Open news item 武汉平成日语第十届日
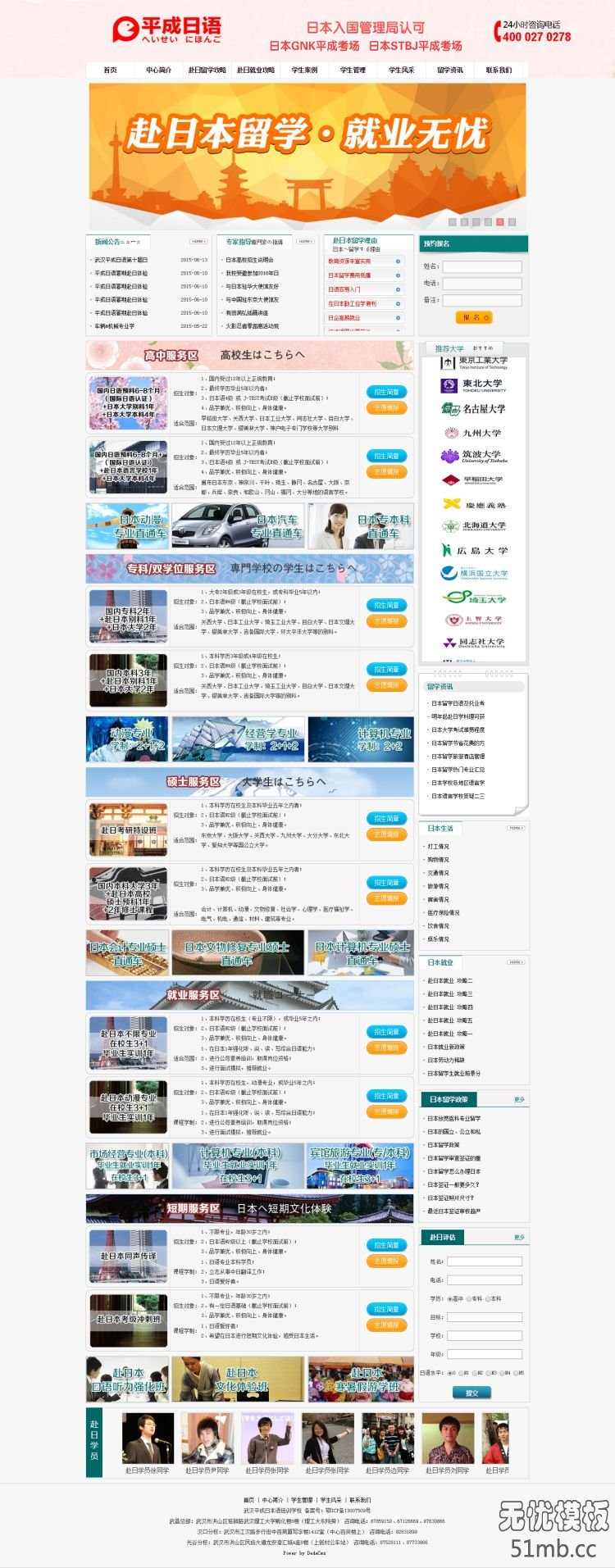The height and width of the screenshot is (1568, 615). (121, 260)
